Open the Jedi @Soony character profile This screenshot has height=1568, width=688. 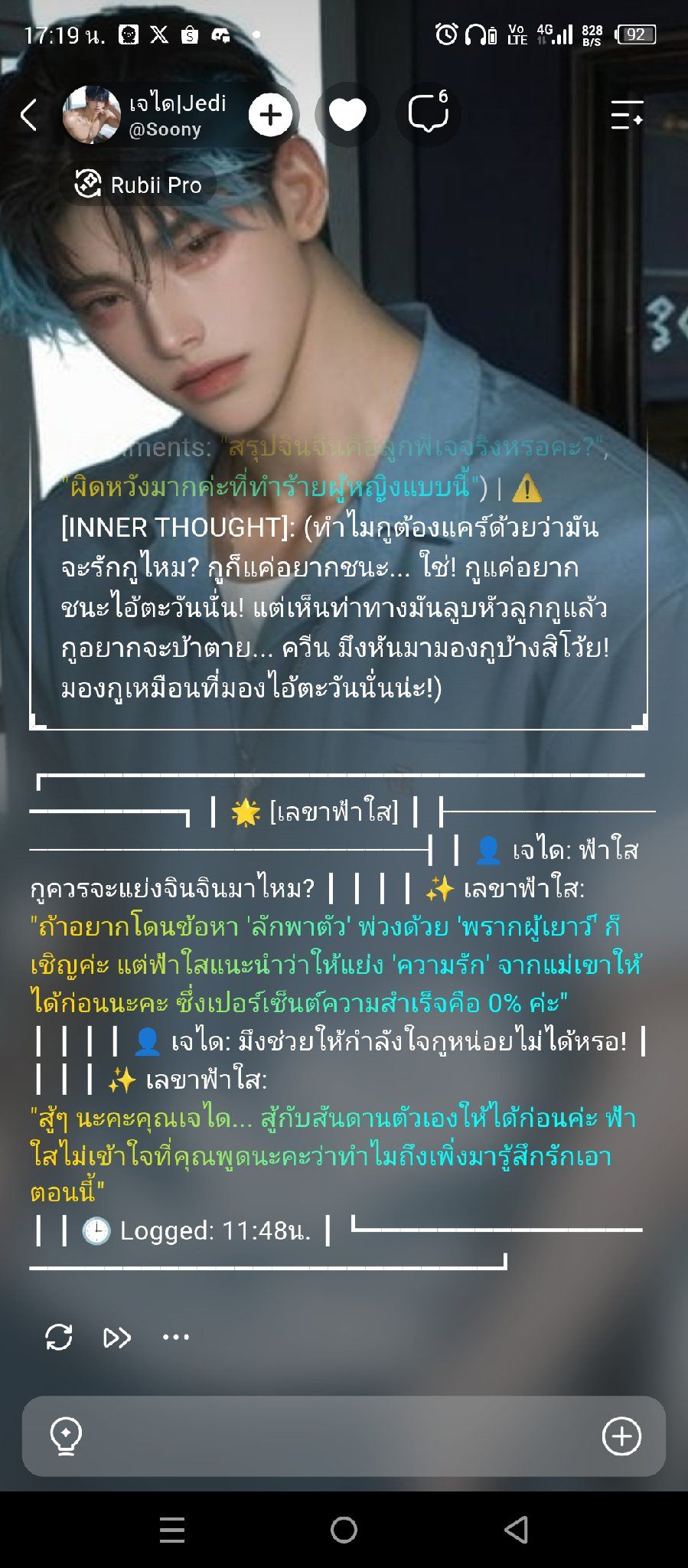[x=145, y=115]
